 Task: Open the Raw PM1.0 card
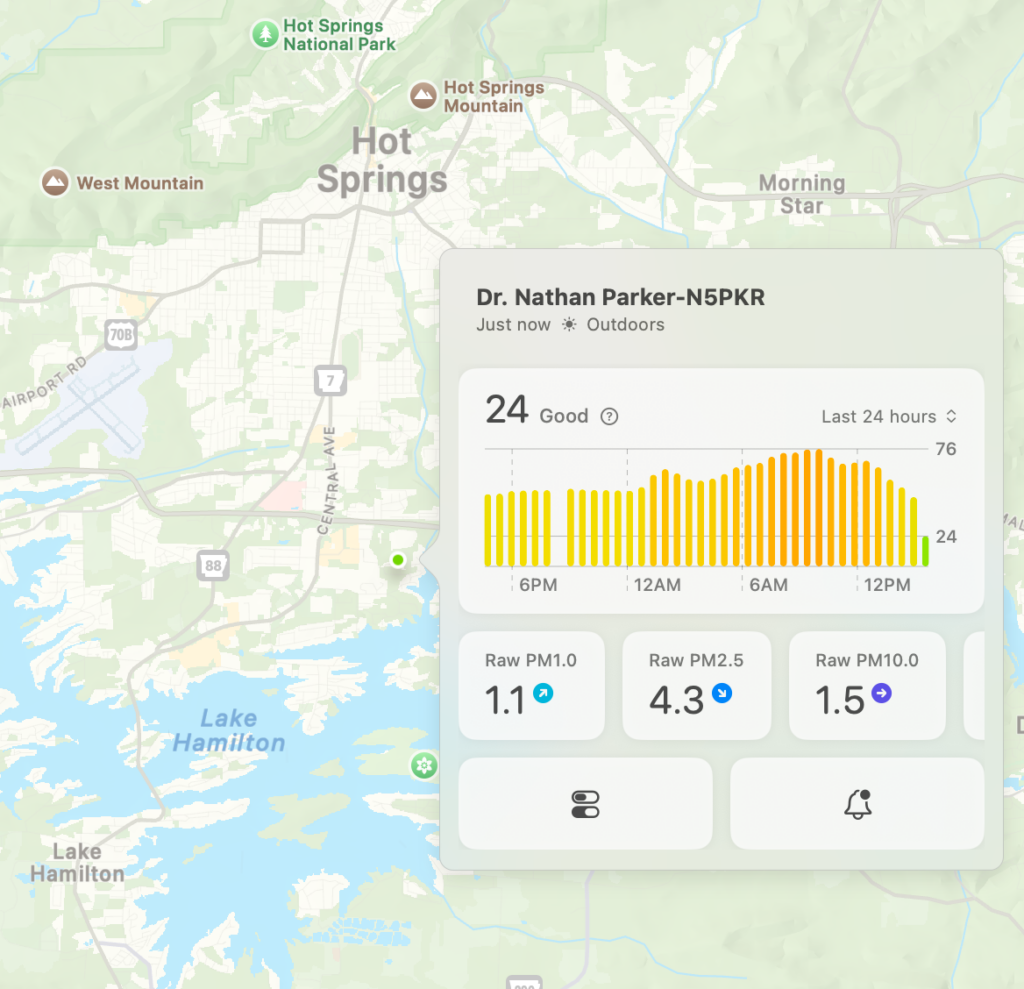pos(531,685)
